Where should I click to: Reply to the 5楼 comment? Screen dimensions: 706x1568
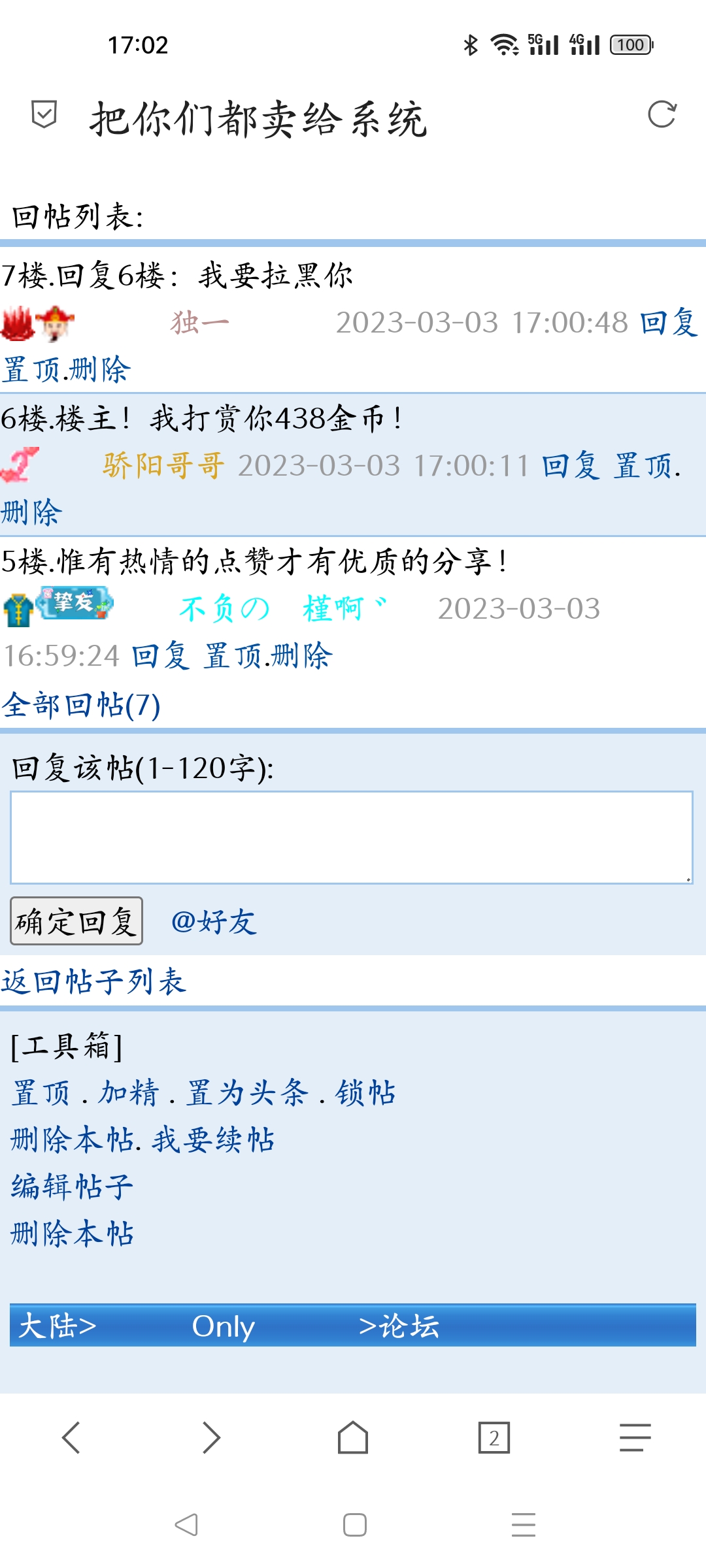(160, 656)
